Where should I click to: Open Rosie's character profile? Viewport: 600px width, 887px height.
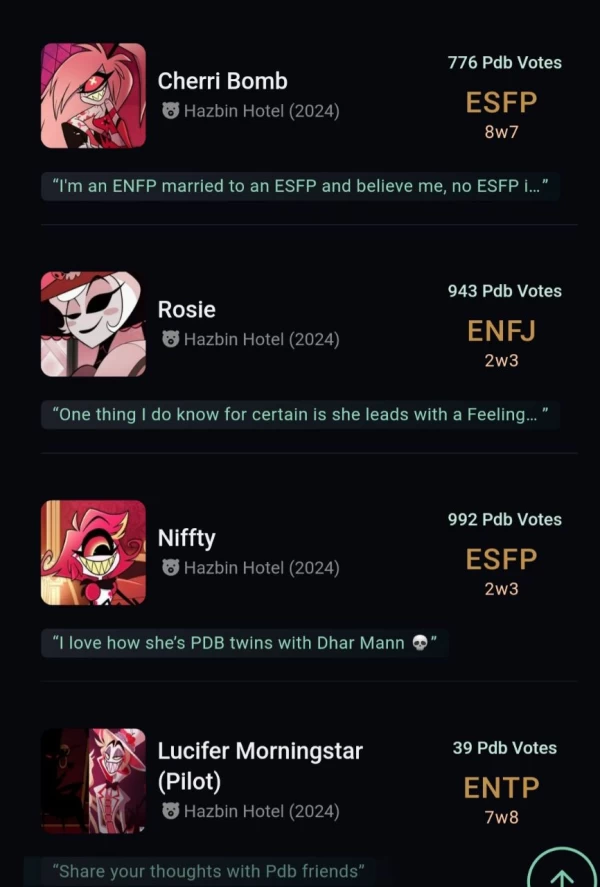[x=187, y=309]
